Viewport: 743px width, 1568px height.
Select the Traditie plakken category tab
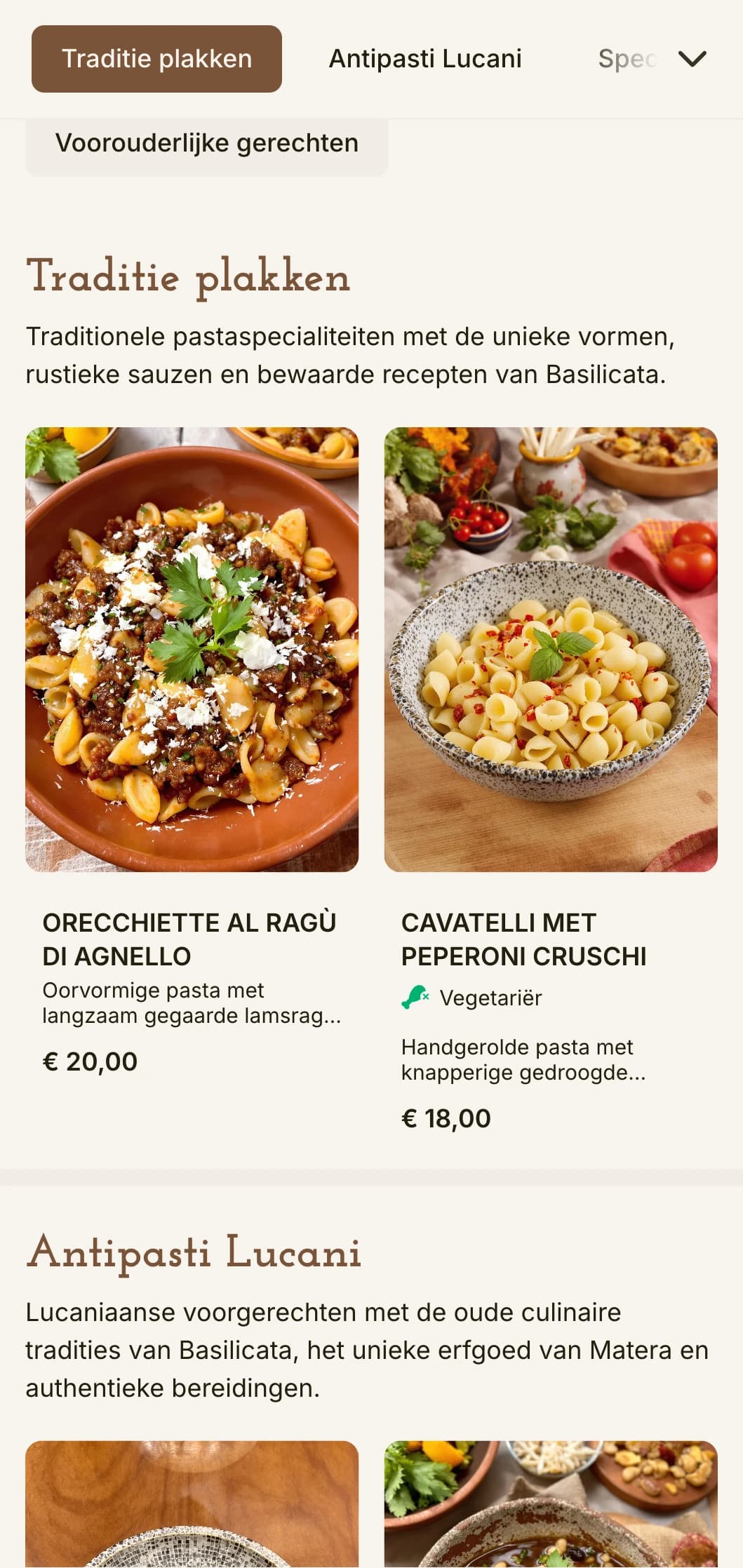pyautogui.click(x=156, y=59)
